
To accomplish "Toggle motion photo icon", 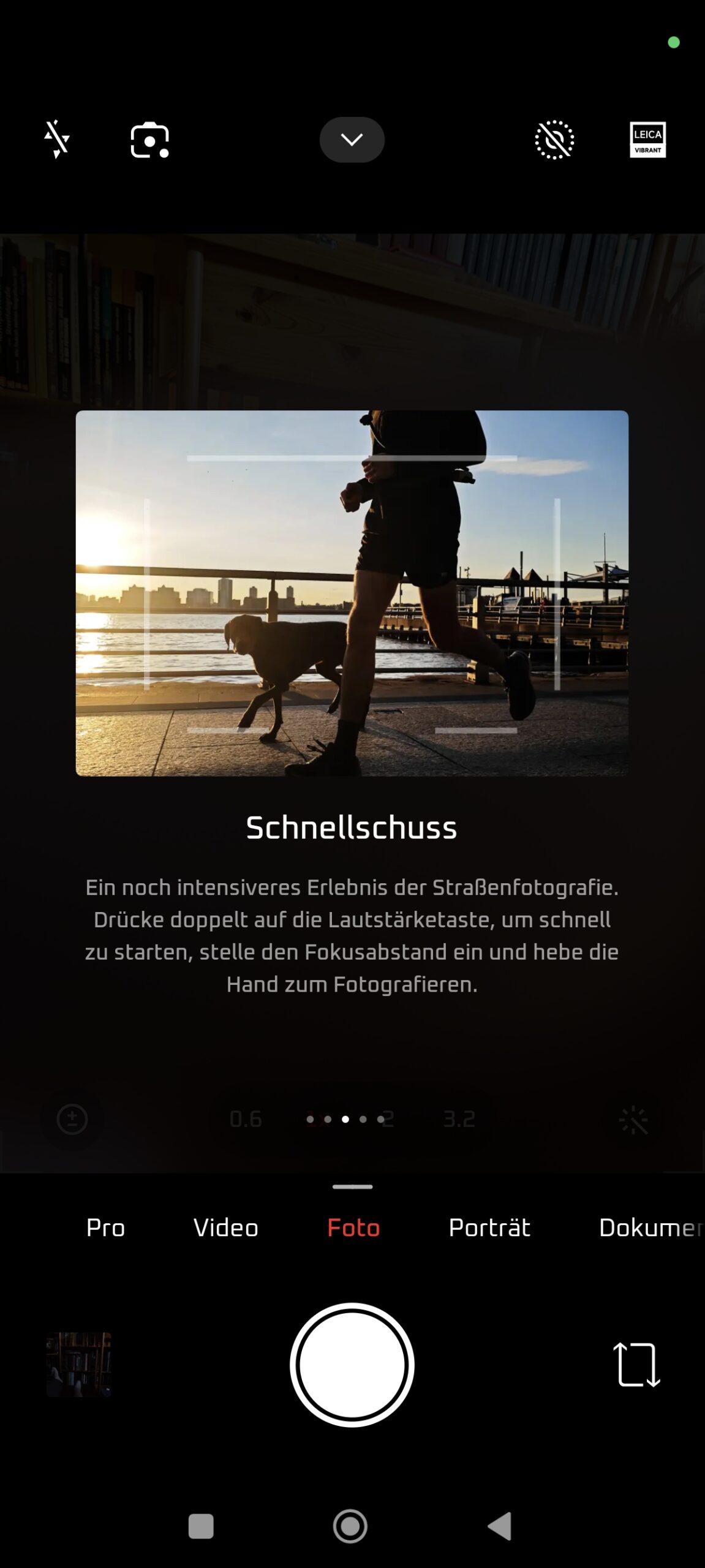I will pos(554,140).
